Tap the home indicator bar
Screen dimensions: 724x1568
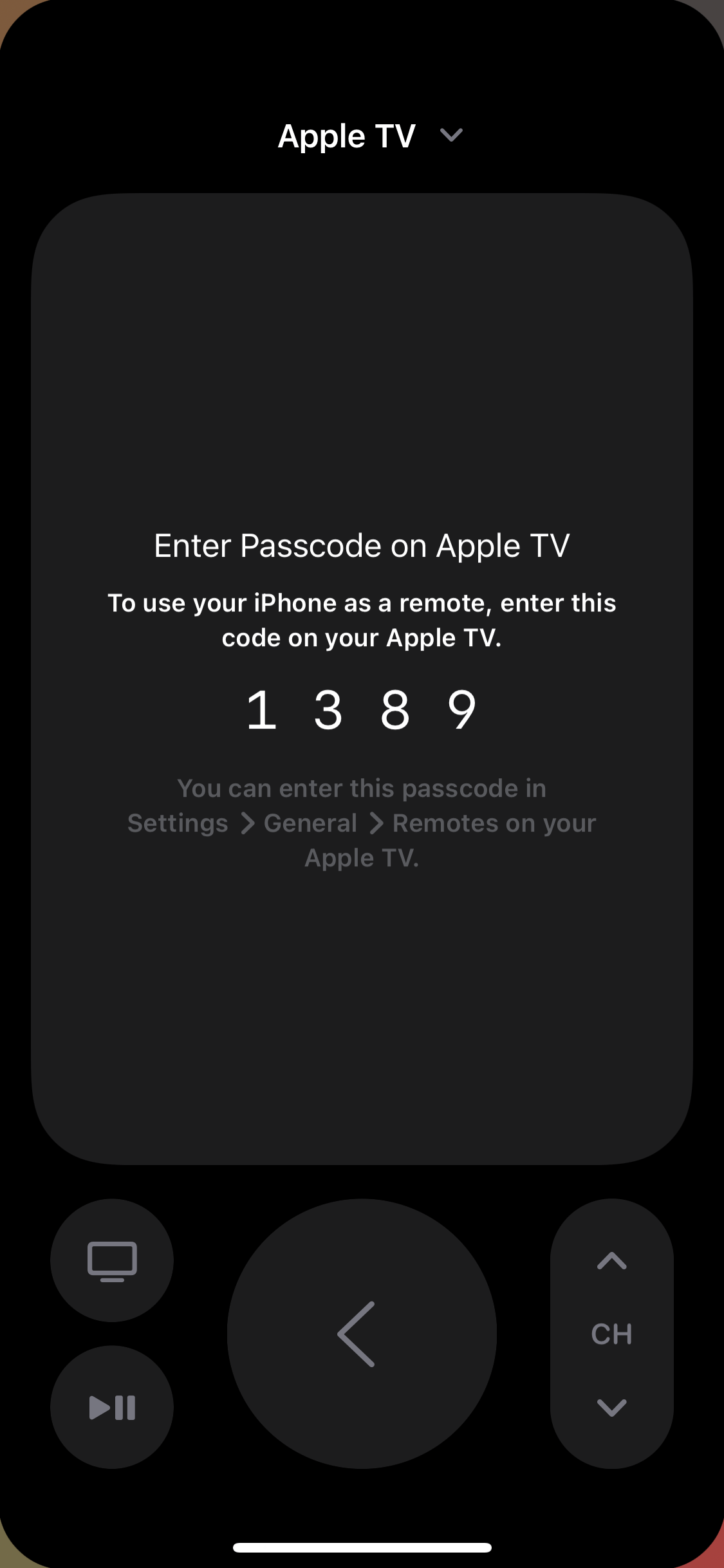[362, 1547]
